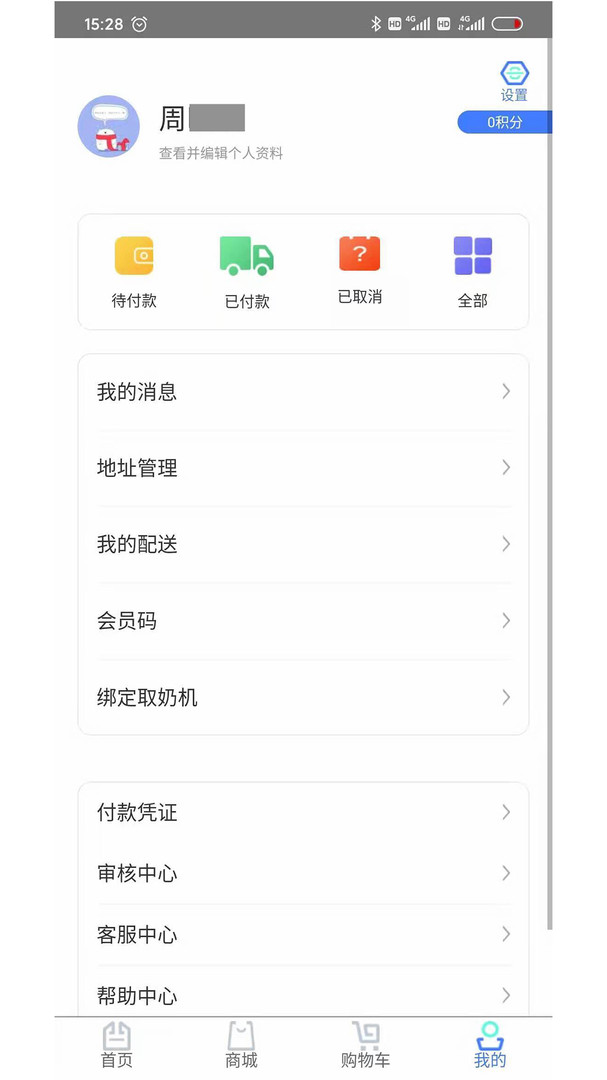
Task: View 已付款 paid orders
Action: point(247,271)
